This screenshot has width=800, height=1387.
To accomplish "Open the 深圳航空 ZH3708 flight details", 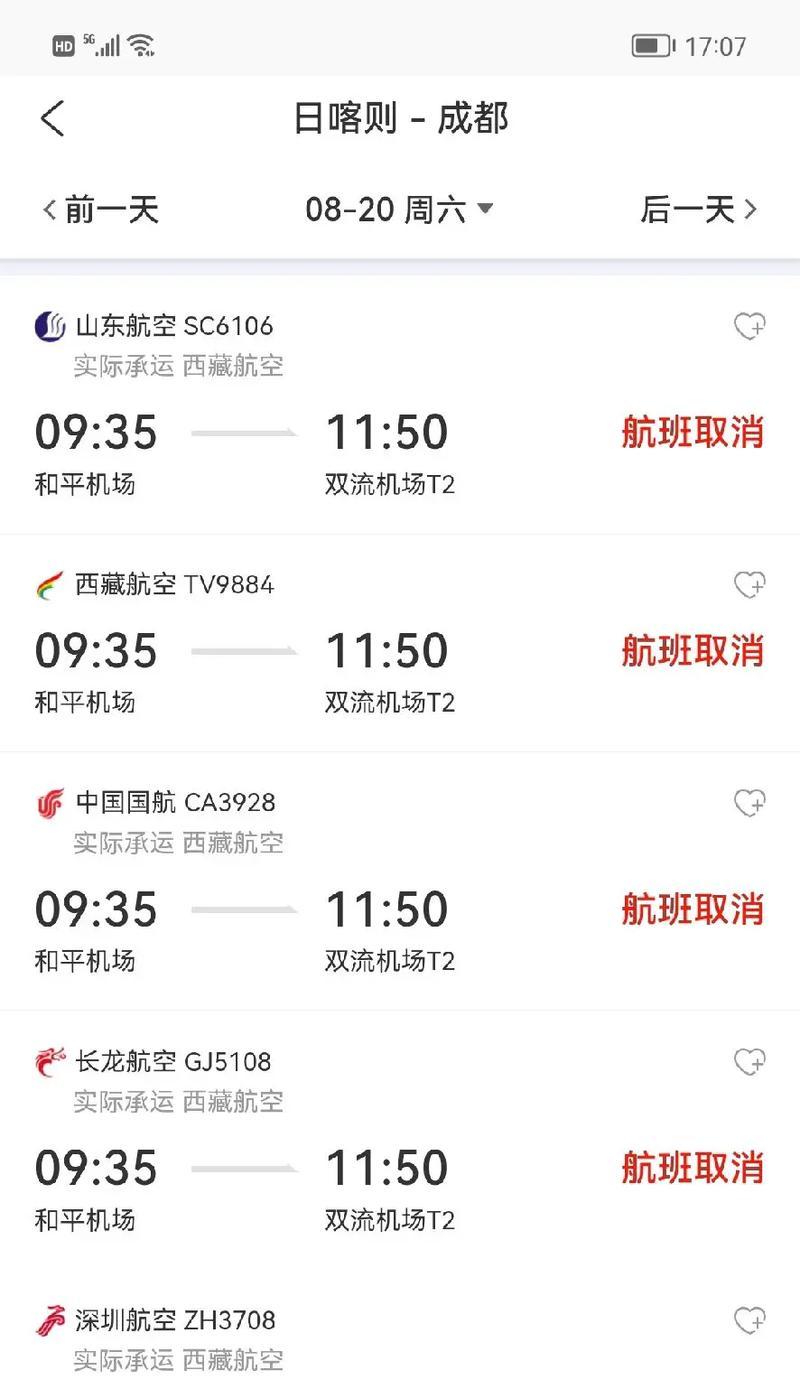I will click(x=400, y=1329).
